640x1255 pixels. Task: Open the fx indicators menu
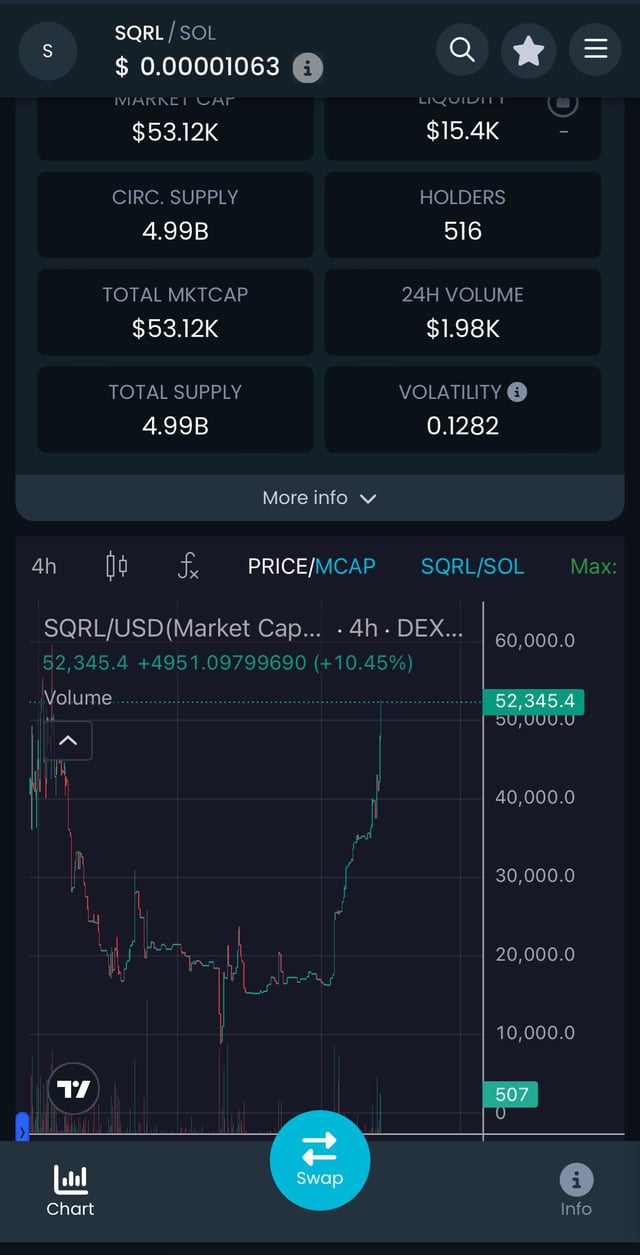click(x=187, y=567)
